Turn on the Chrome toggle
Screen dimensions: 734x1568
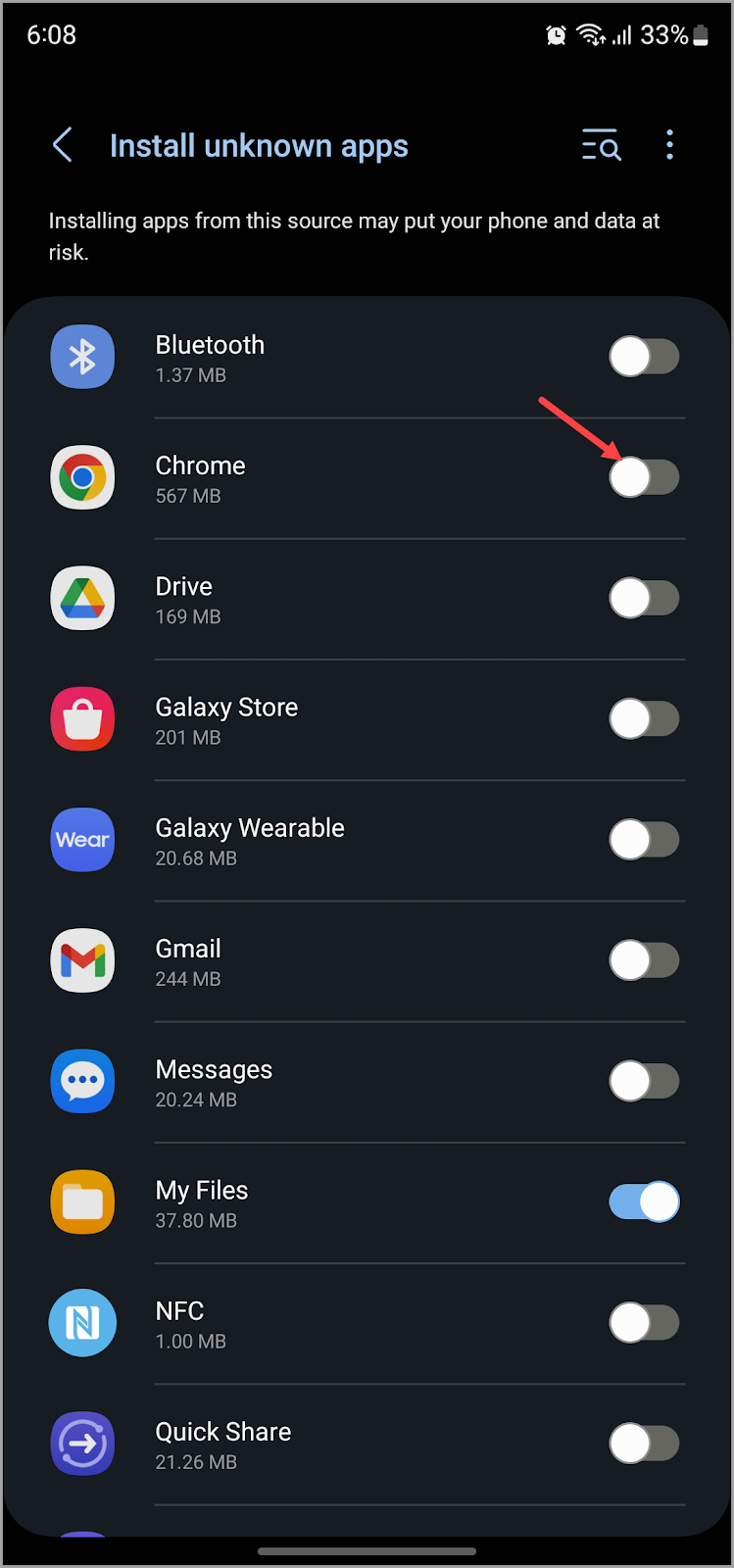644,478
